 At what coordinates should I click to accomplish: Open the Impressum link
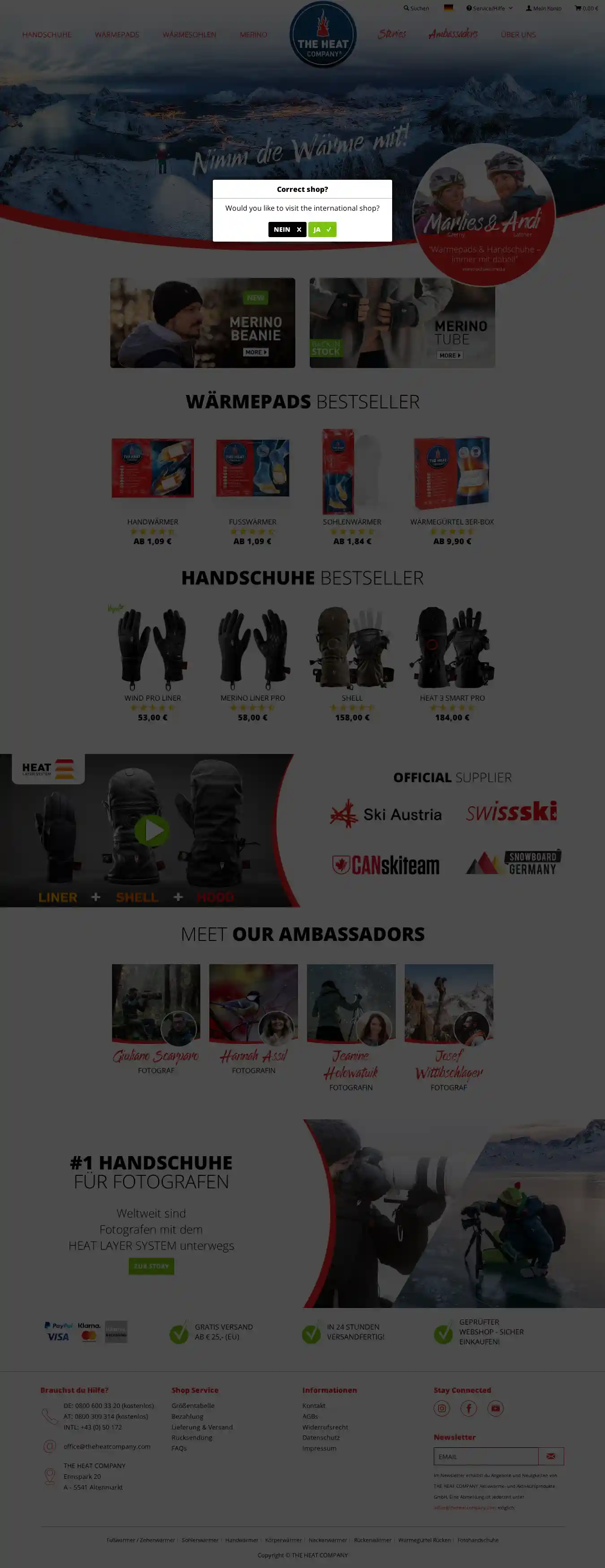319,1448
